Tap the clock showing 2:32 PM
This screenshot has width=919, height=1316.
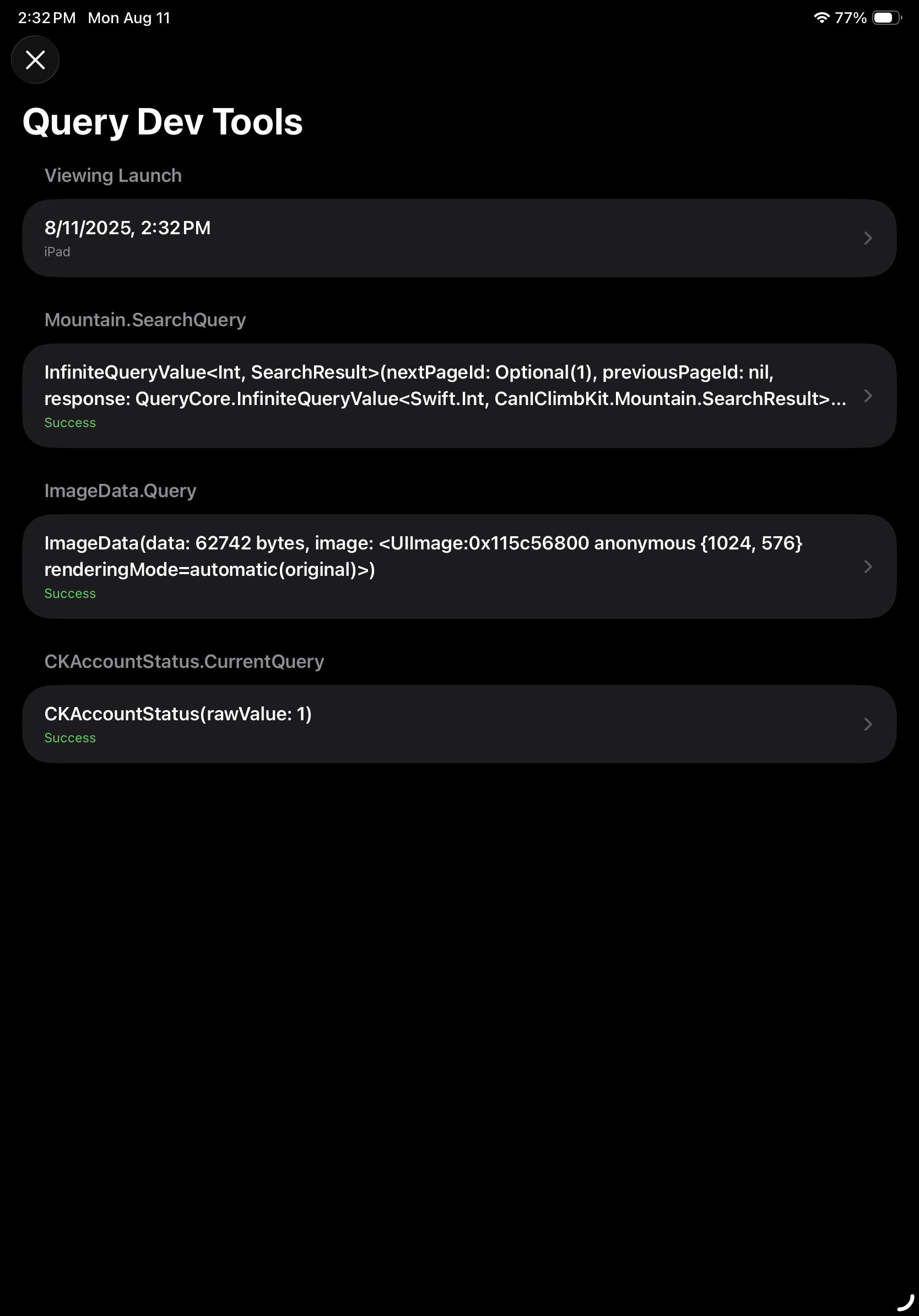[x=45, y=18]
